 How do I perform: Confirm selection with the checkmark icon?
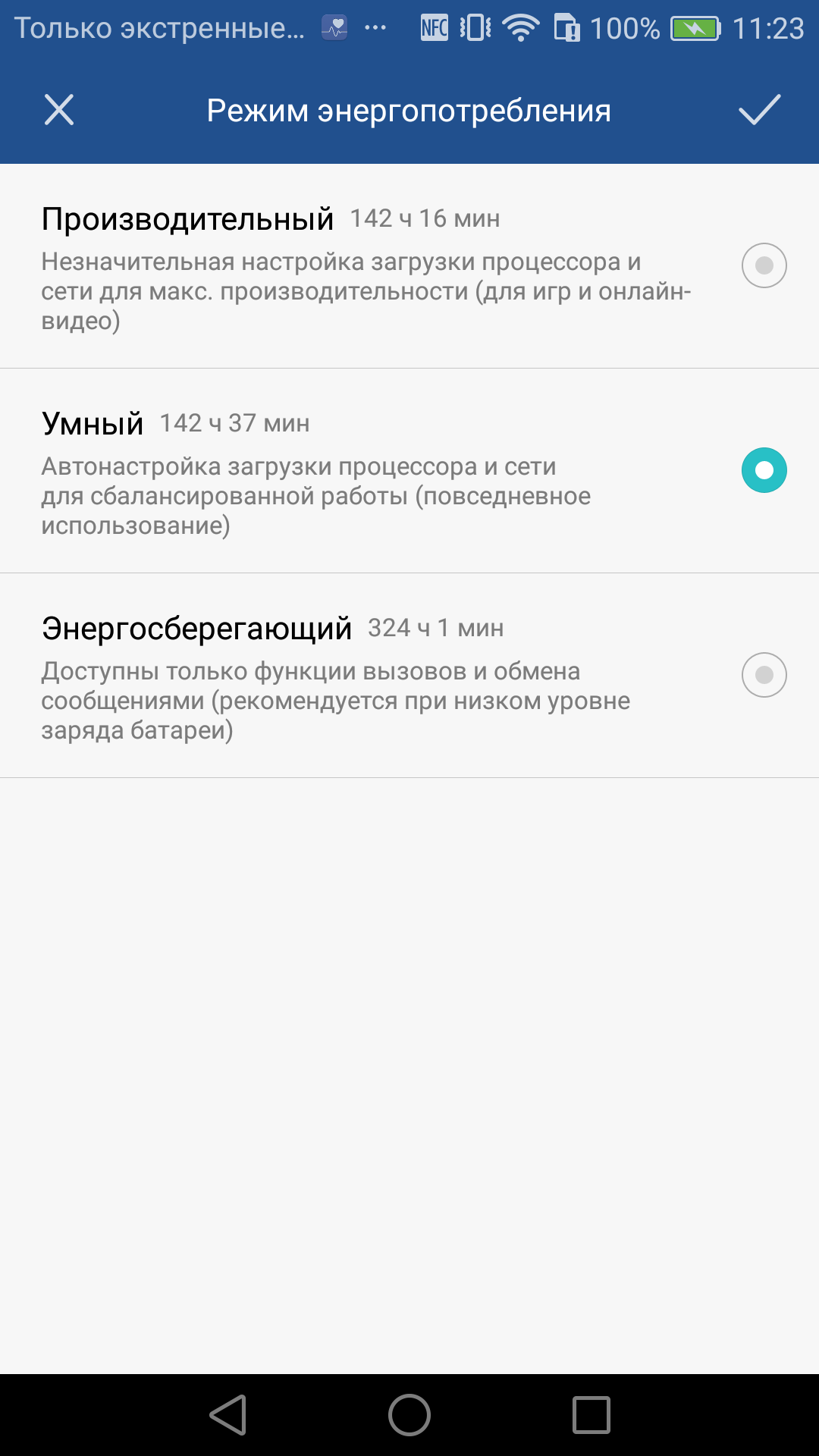coord(759,110)
